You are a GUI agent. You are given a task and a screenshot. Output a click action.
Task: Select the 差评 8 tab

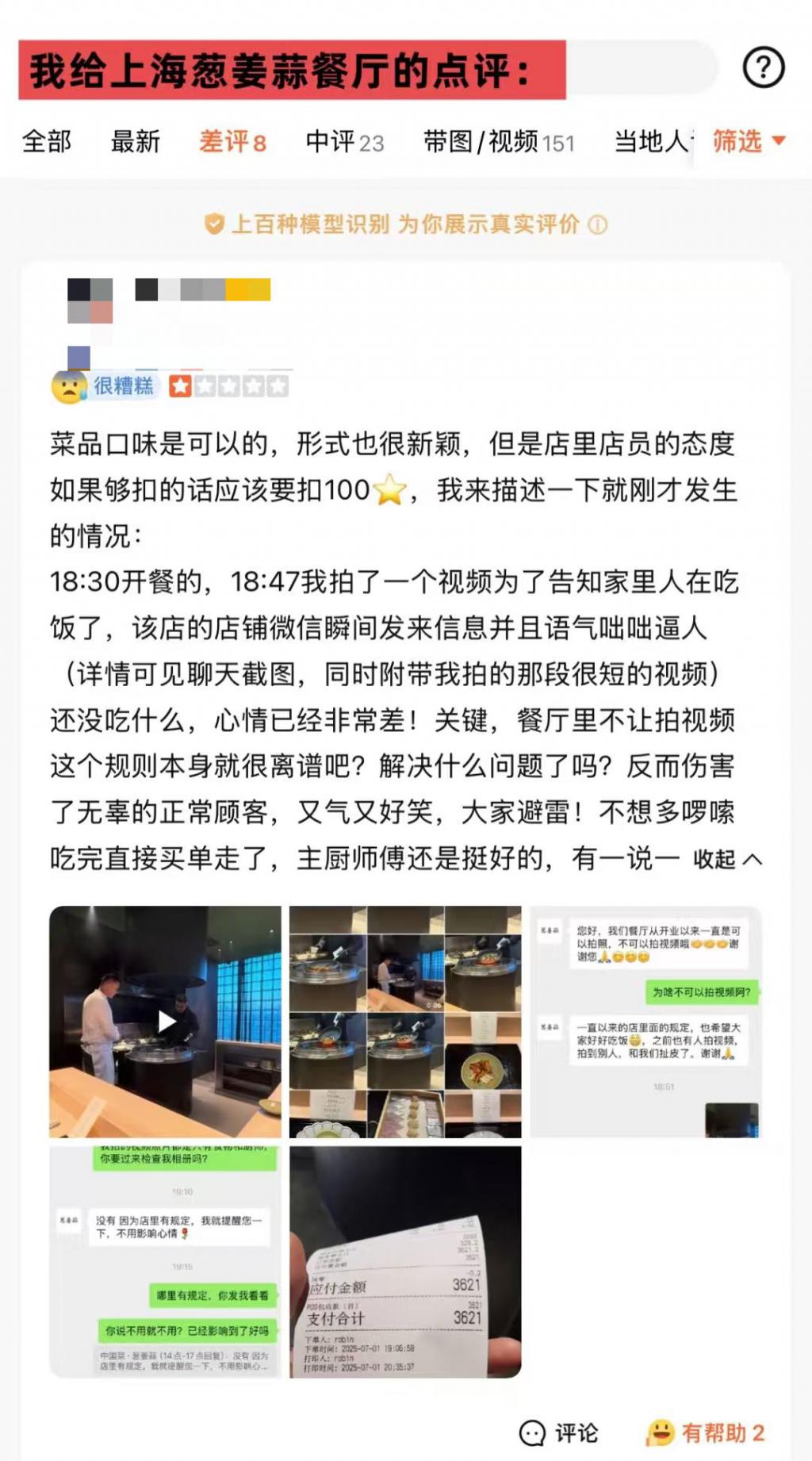tap(232, 142)
